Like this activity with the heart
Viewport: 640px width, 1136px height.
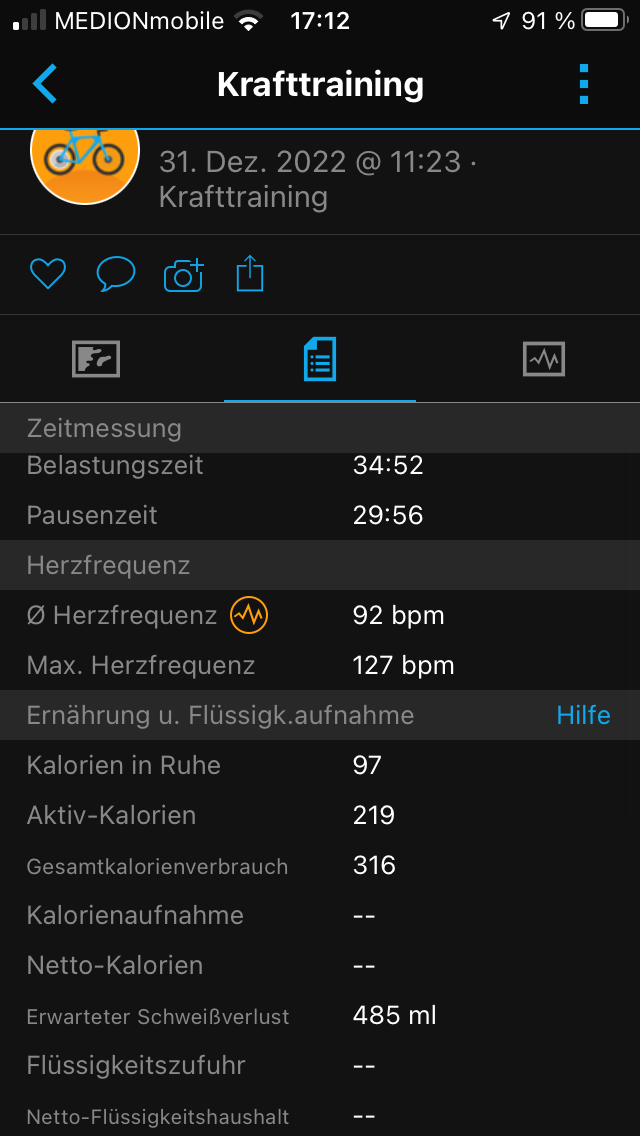(48, 275)
